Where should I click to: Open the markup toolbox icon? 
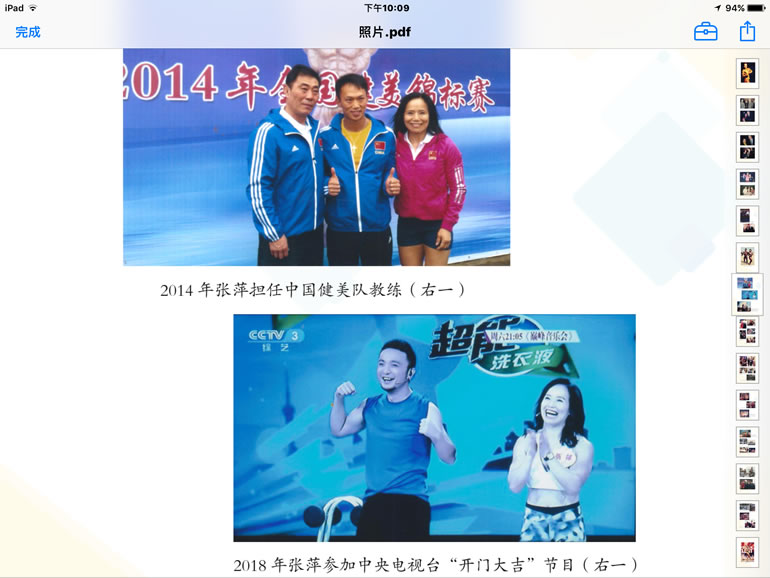tap(705, 32)
